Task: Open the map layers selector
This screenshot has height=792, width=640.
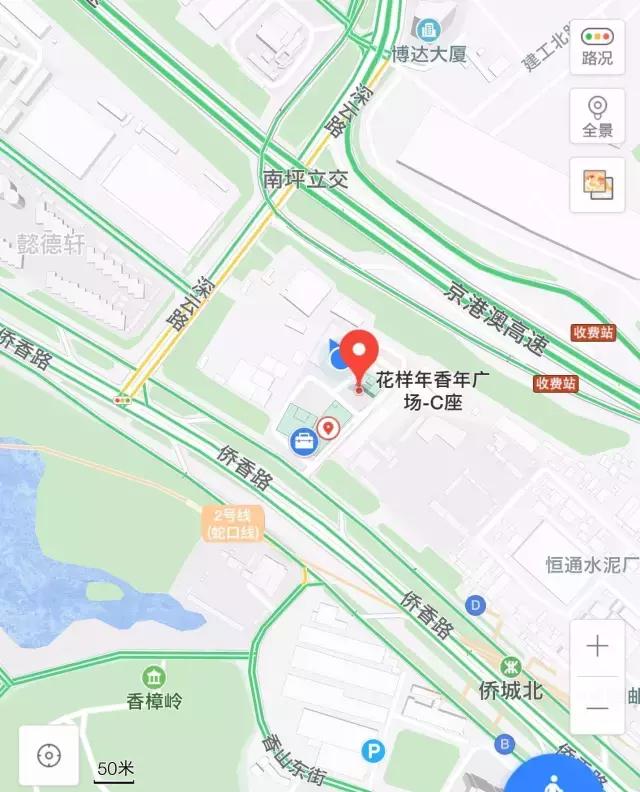Action: pyautogui.click(x=597, y=185)
